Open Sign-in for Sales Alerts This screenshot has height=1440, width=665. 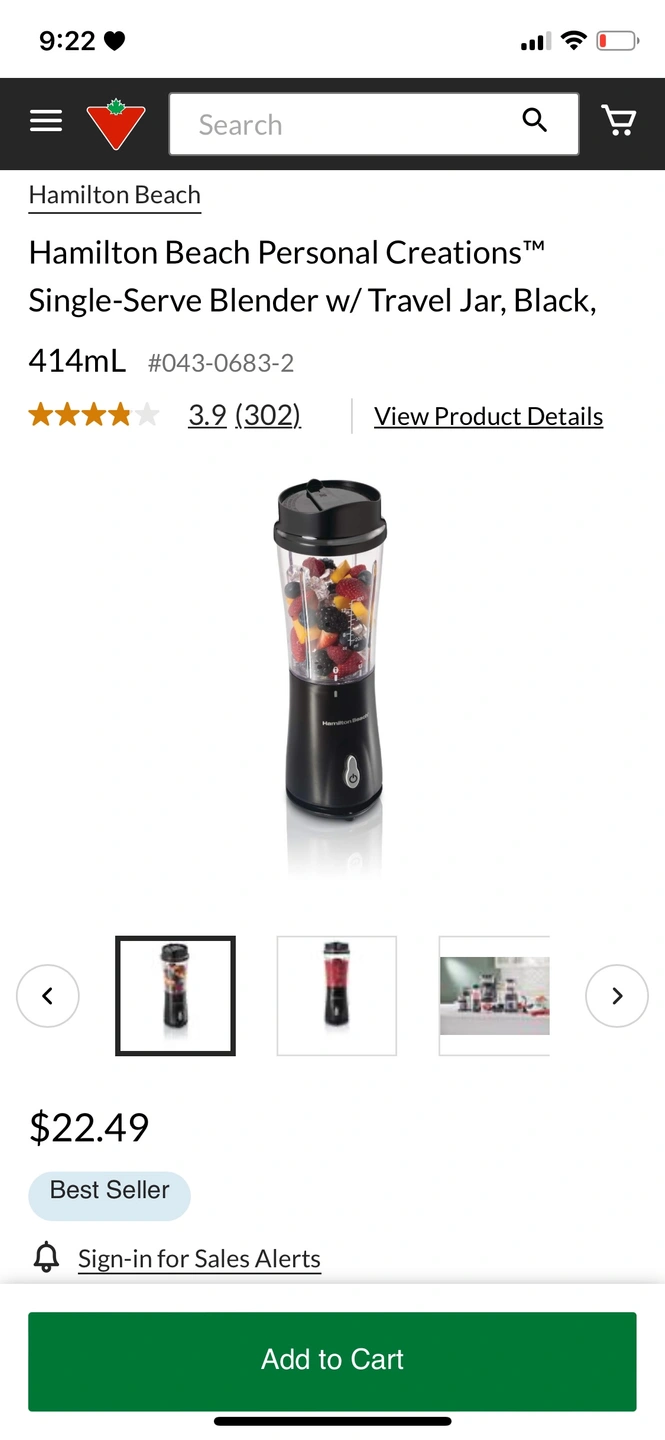199,1258
